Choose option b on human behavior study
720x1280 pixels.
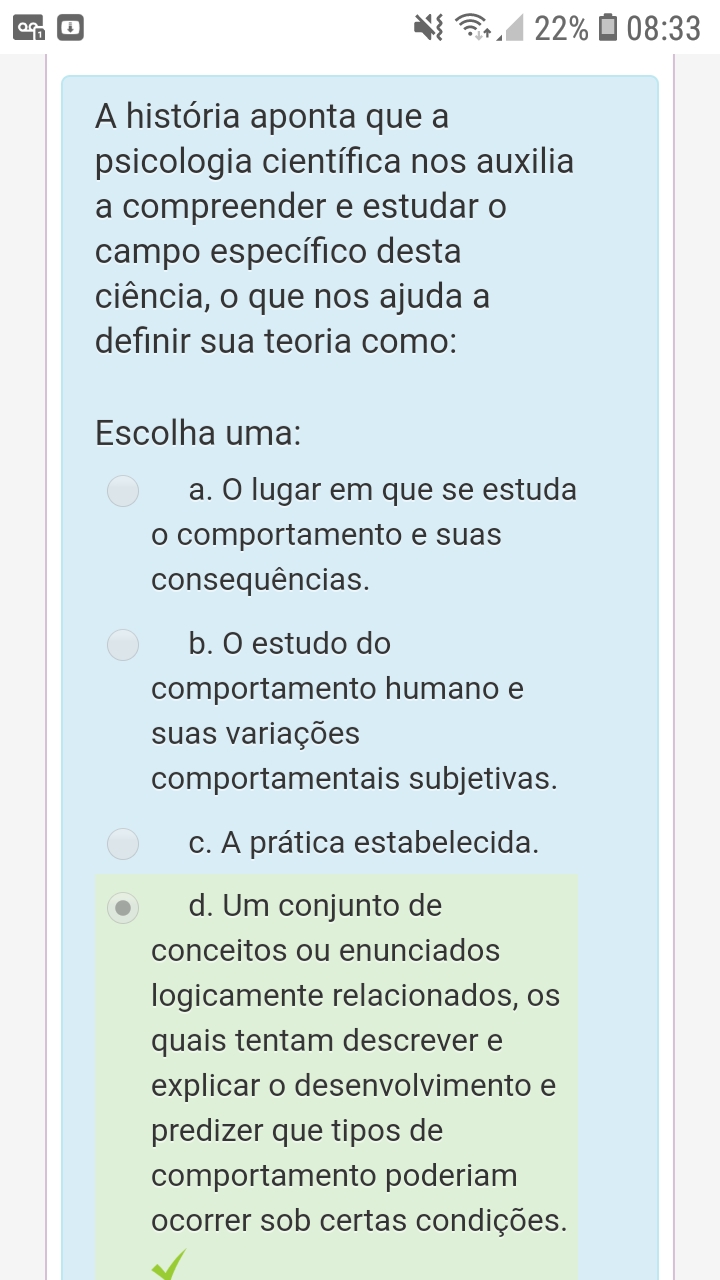tap(123, 645)
